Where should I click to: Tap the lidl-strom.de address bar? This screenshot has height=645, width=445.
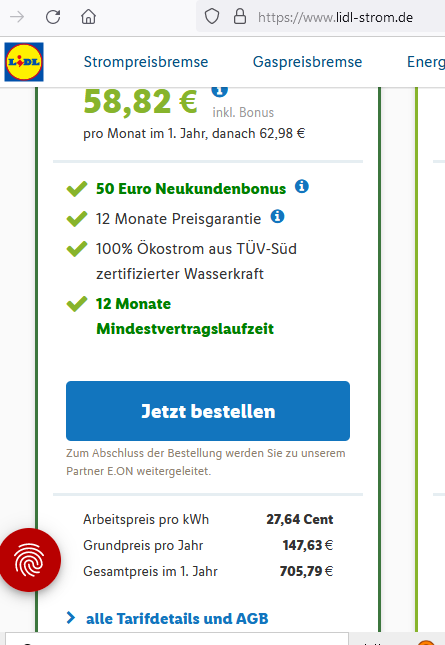coord(335,17)
